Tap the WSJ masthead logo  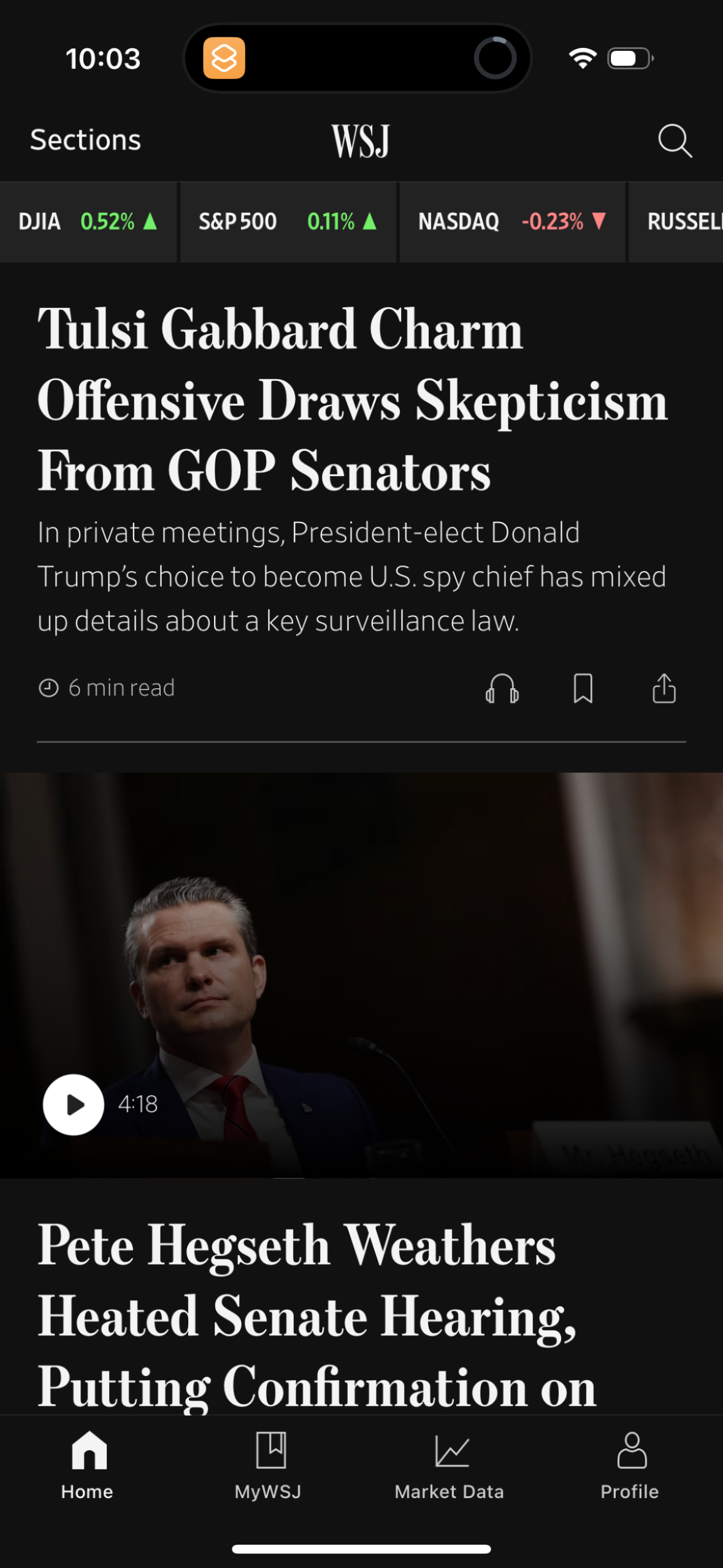click(361, 140)
